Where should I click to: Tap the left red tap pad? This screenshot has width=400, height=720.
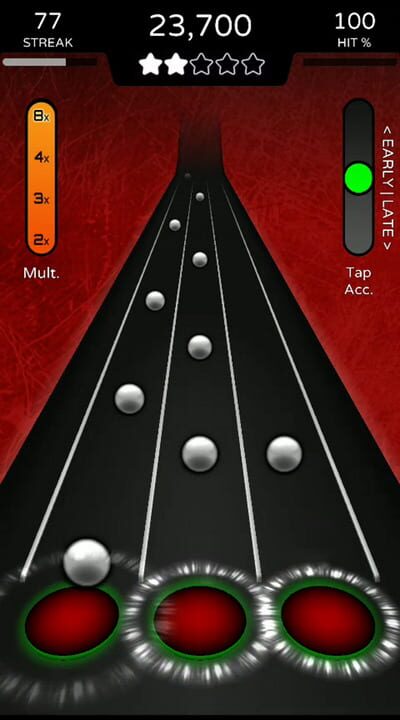coord(72,621)
